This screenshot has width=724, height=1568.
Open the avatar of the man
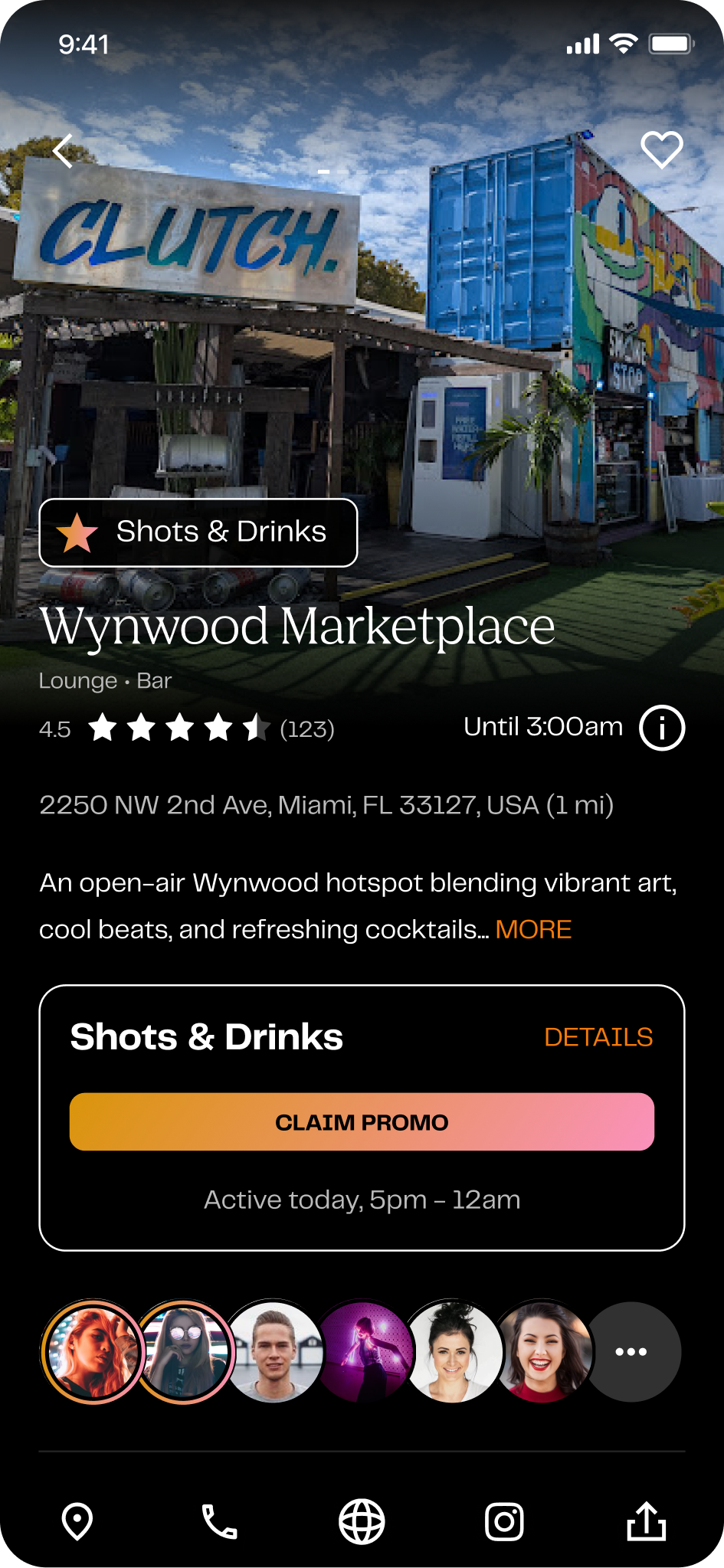tap(274, 1352)
